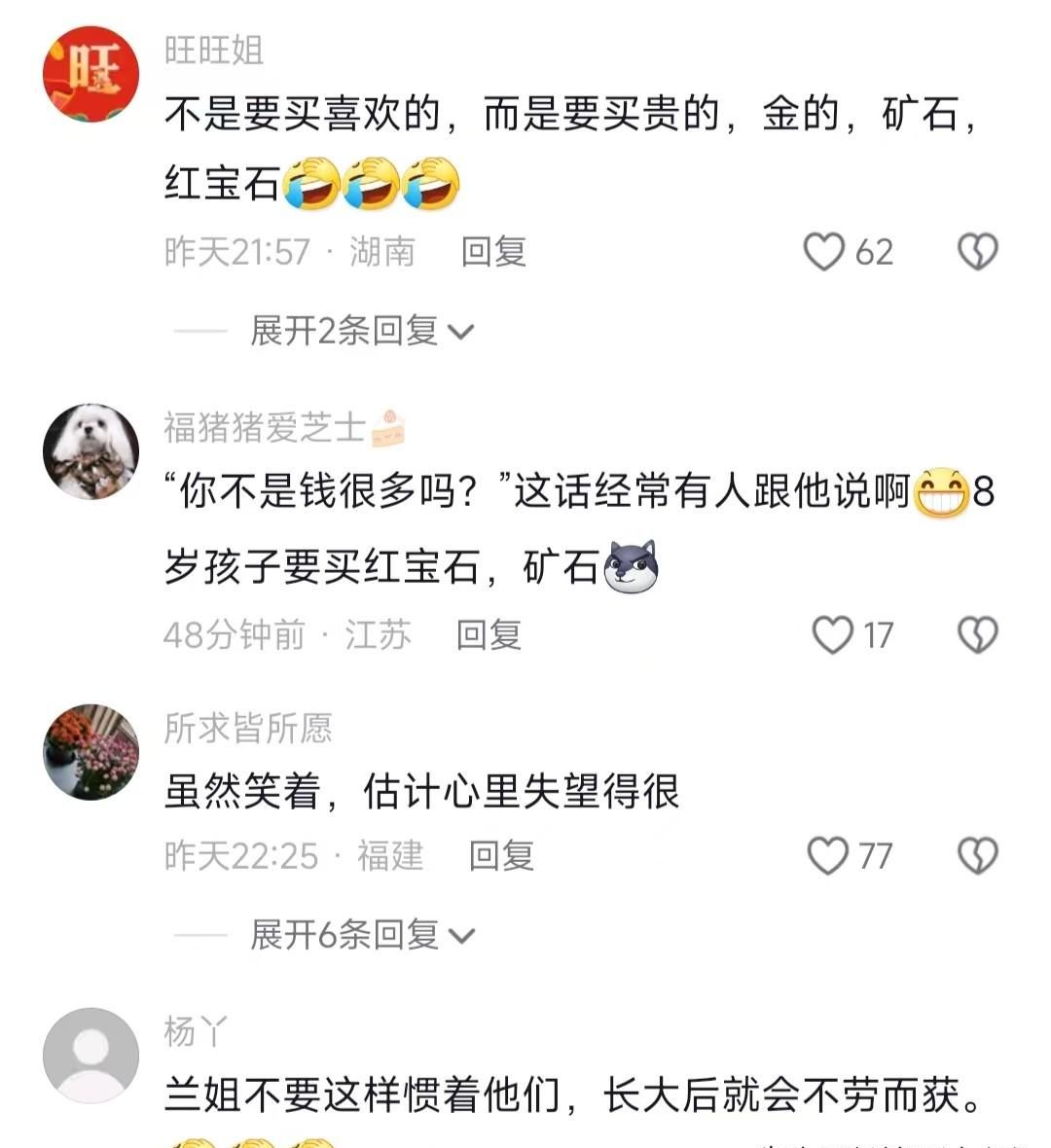Expand 6 replies under 所求皆所愿's comment
1051x1148 pixels.
tap(361, 936)
